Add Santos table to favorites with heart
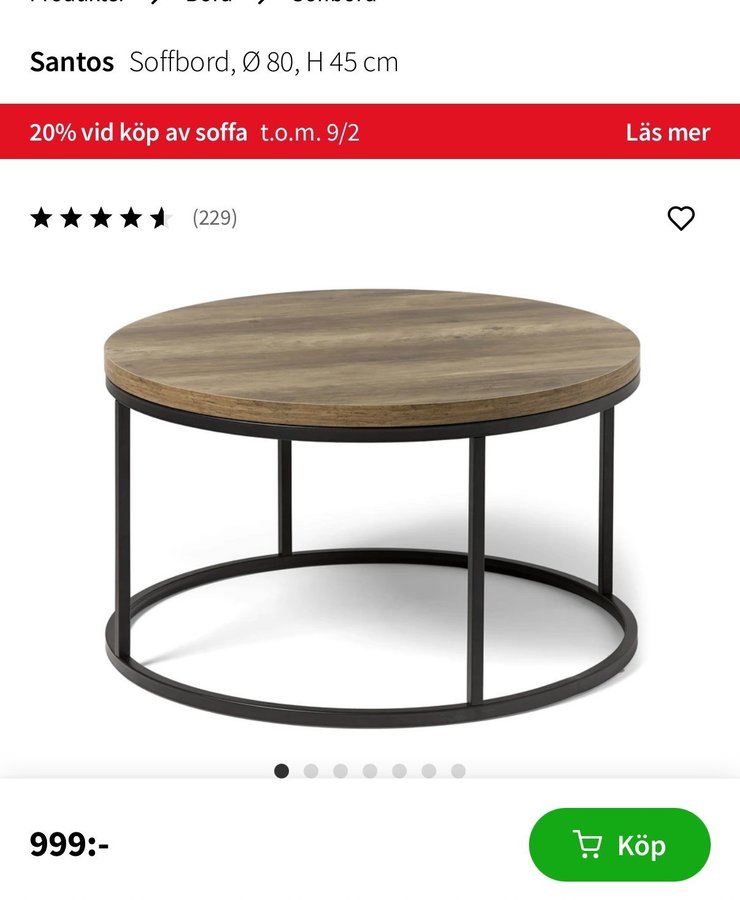Viewport: 740px width, 900px height. (x=681, y=218)
